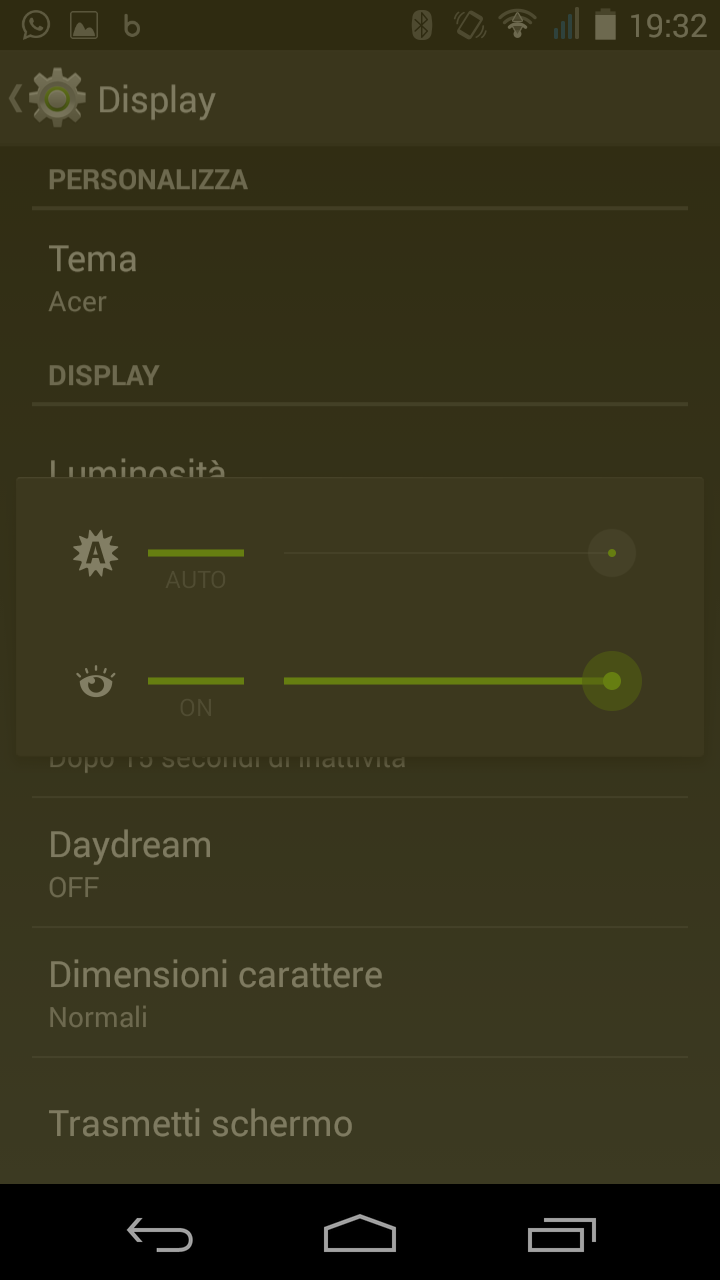This screenshot has width=720, height=1280.
Task: Tap the system home button
Action: click(x=360, y=1233)
